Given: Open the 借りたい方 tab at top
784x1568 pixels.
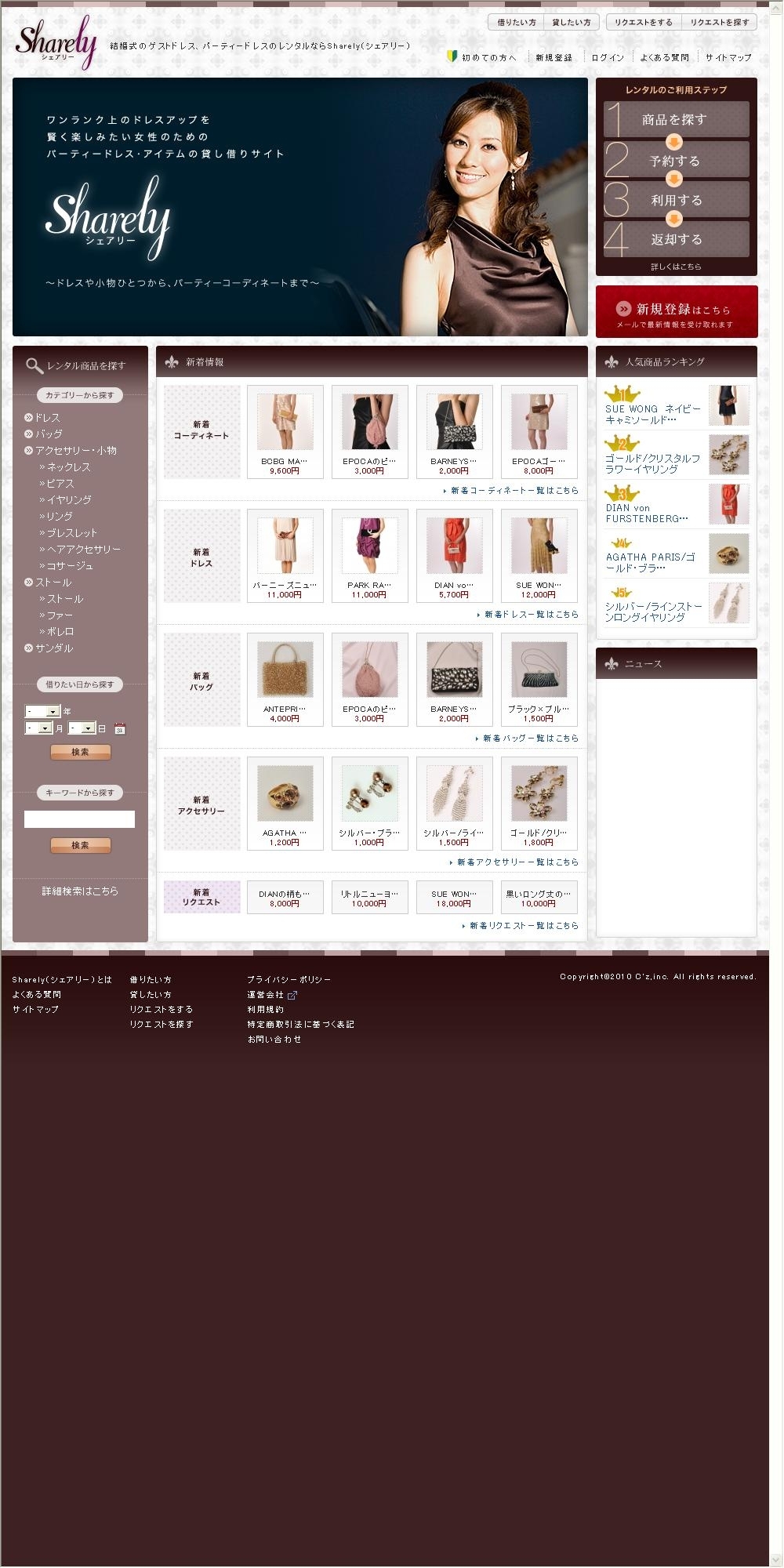Looking at the screenshot, I should [x=517, y=23].
